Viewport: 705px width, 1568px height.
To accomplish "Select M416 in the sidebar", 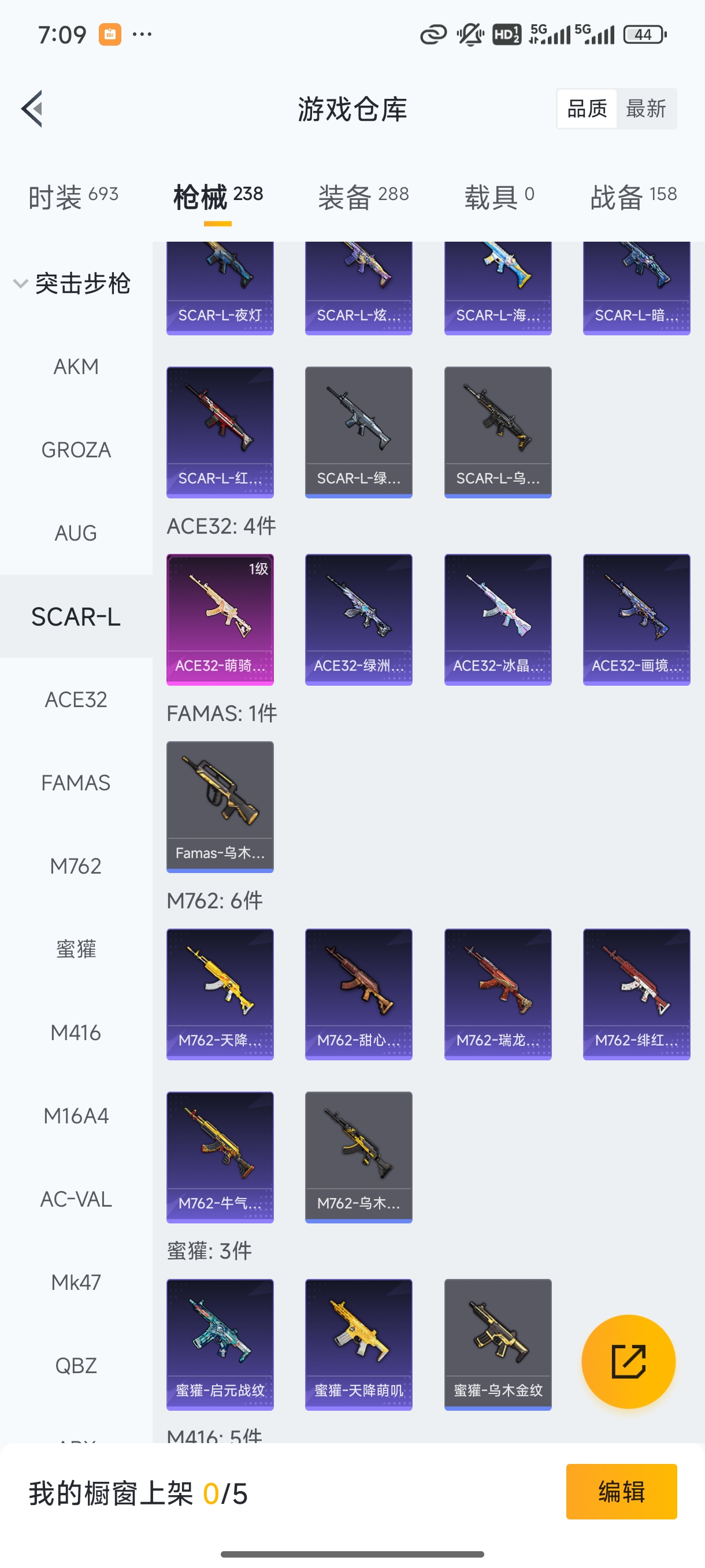I will pos(76,1033).
